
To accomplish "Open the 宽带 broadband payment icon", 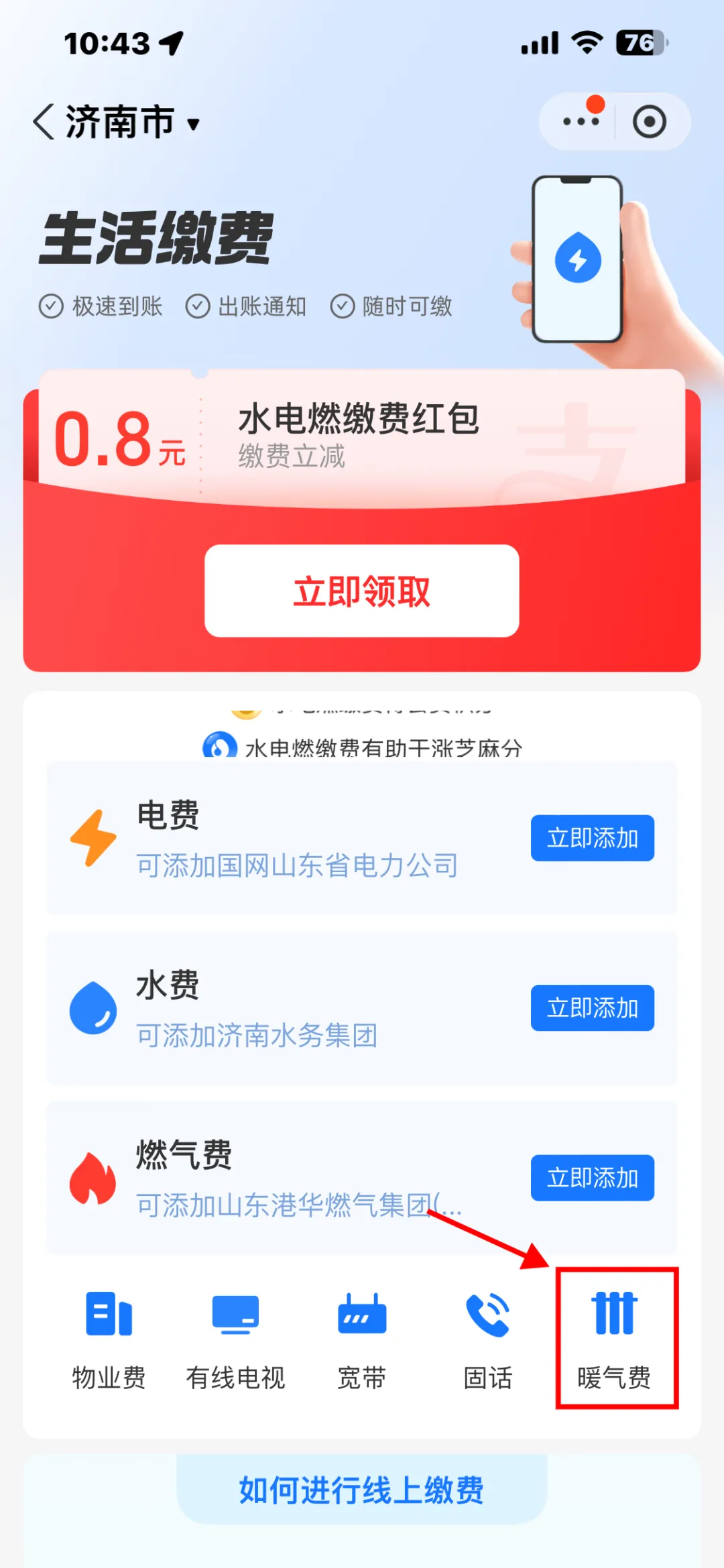I will (362, 1314).
